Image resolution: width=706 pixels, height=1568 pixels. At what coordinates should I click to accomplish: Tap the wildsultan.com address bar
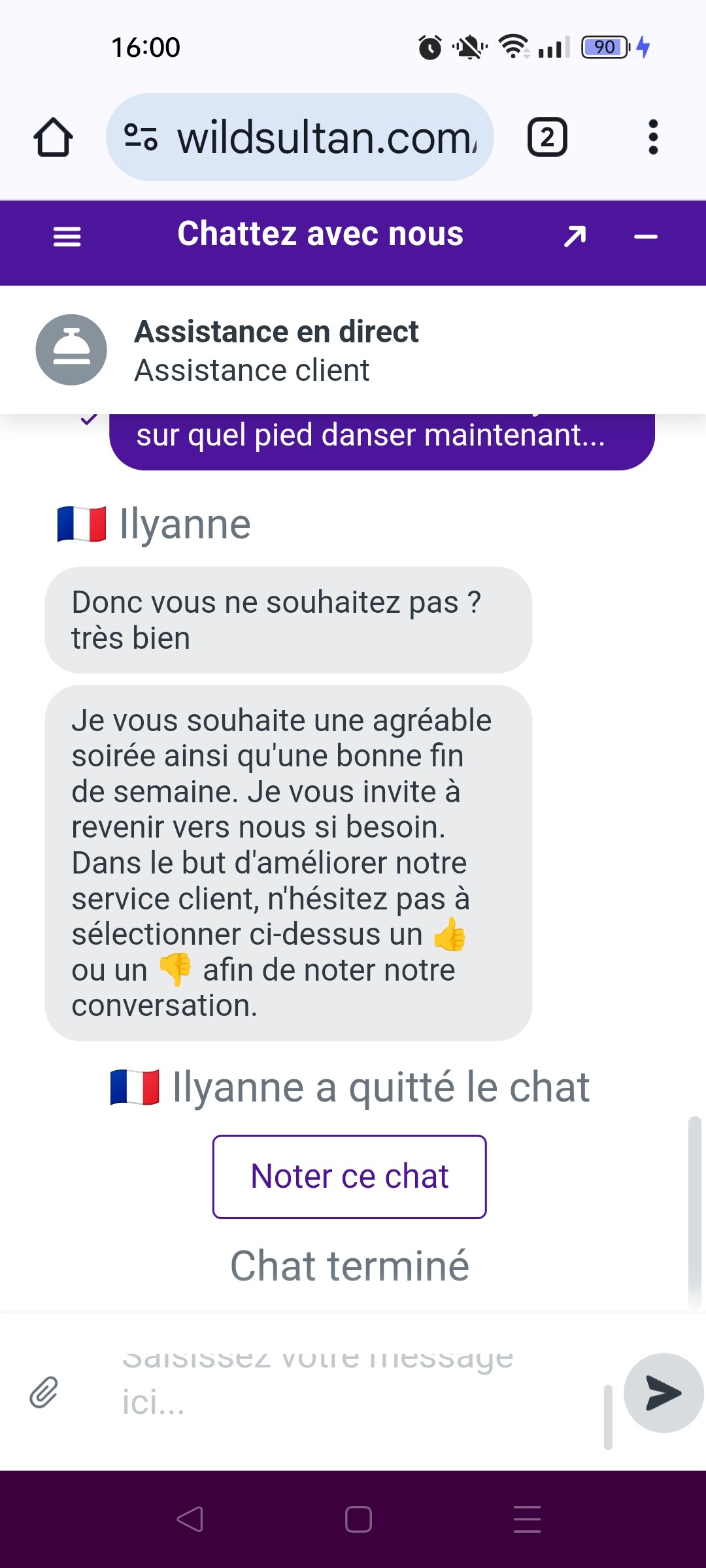pos(300,137)
